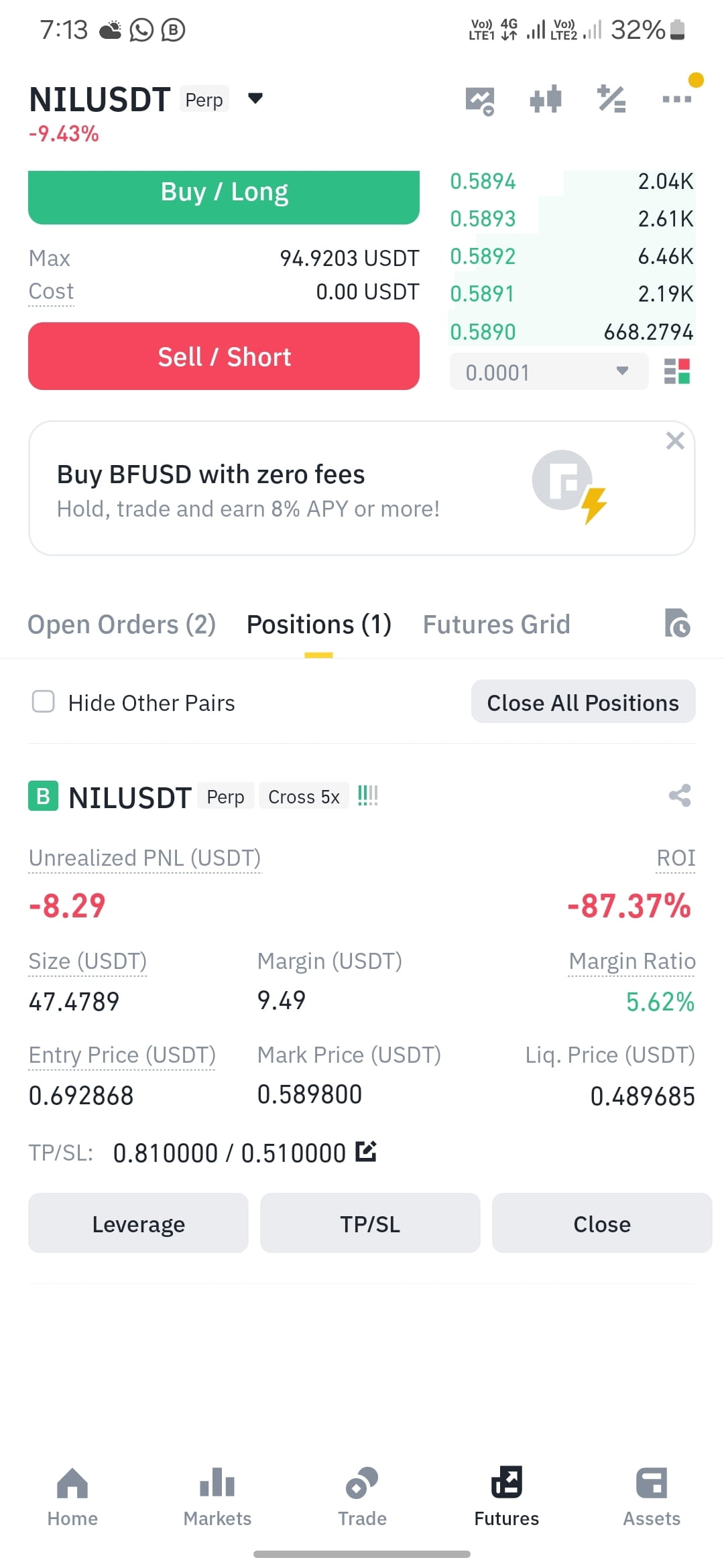Open order history via document icon
This screenshot has width=724, height=1568.
[678, 624]
